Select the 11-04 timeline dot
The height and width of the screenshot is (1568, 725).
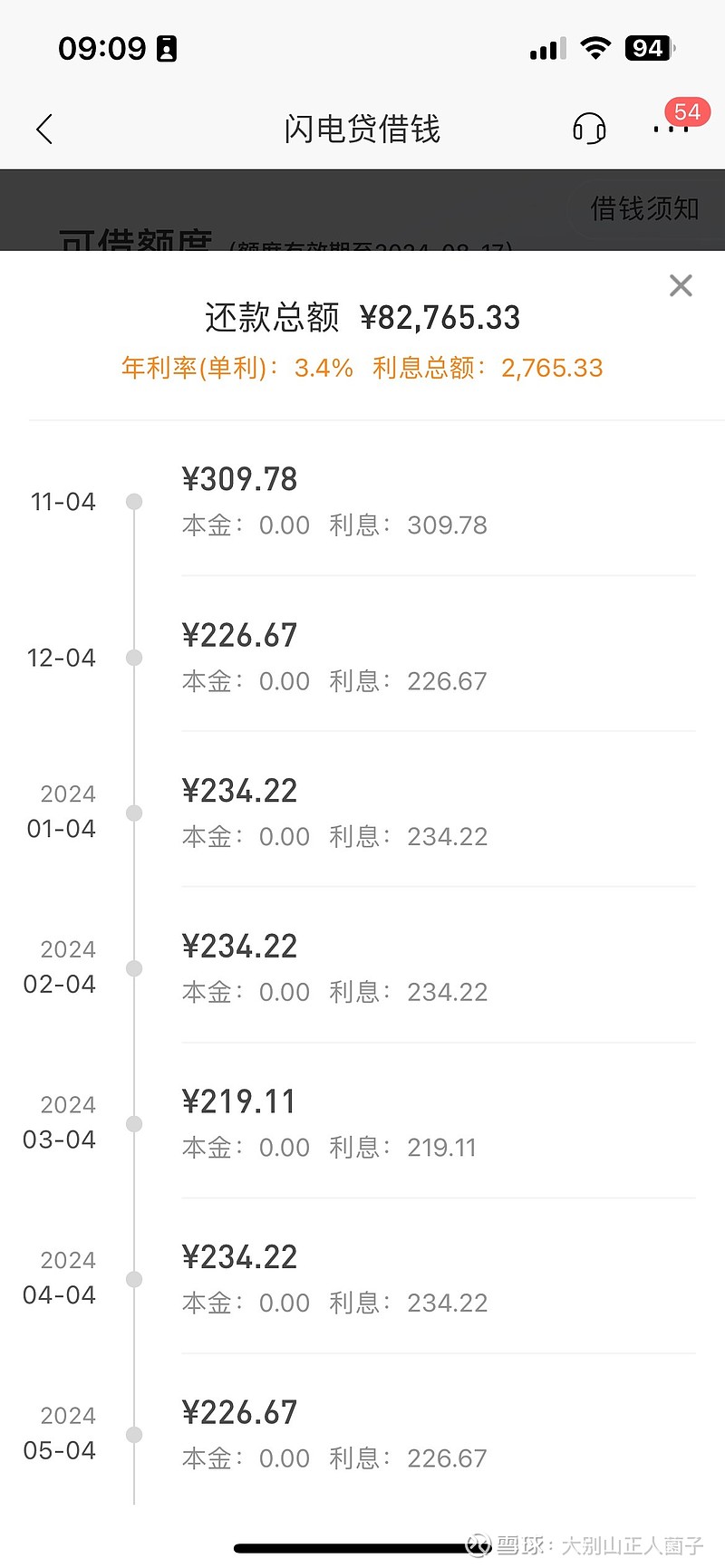tap(134, 501)
